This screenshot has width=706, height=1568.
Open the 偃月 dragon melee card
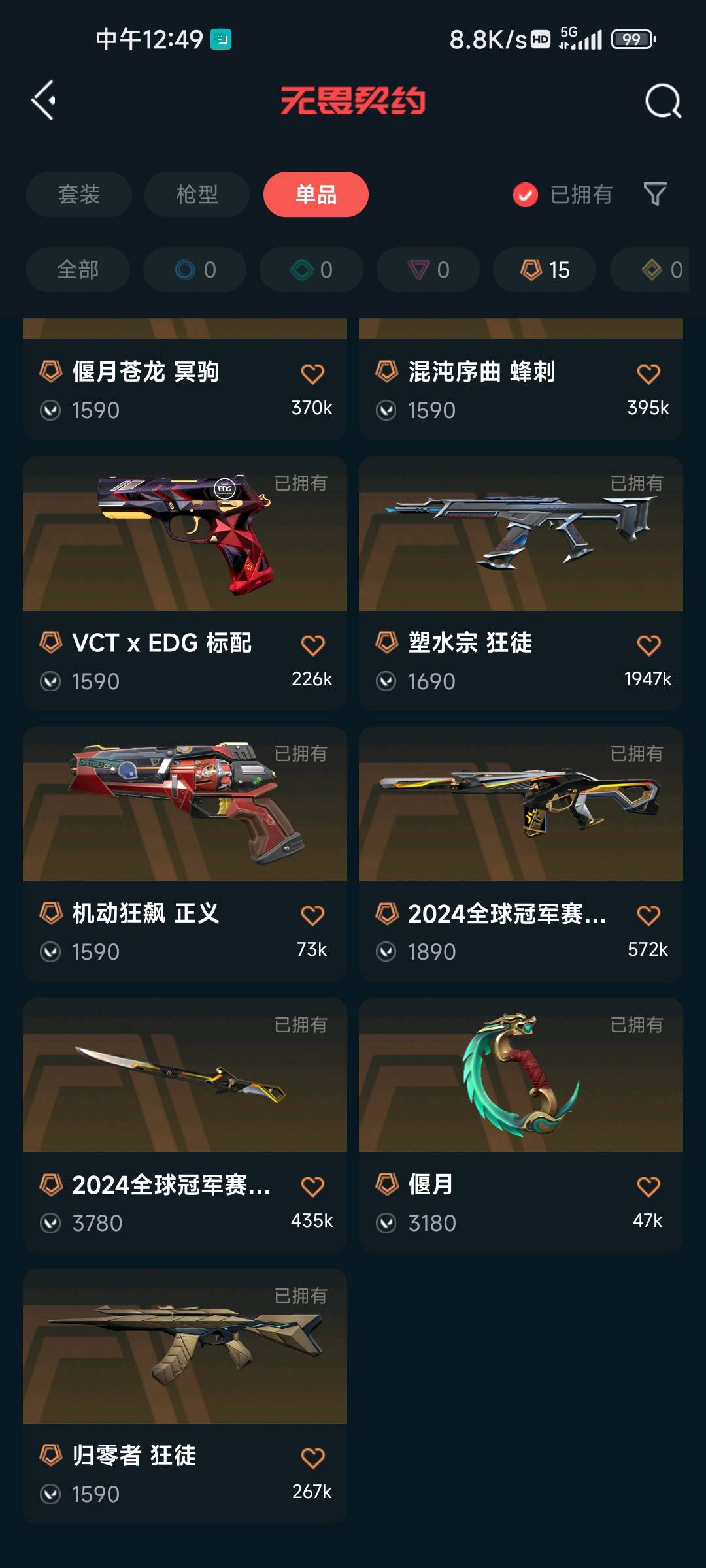coord(520,1124)
